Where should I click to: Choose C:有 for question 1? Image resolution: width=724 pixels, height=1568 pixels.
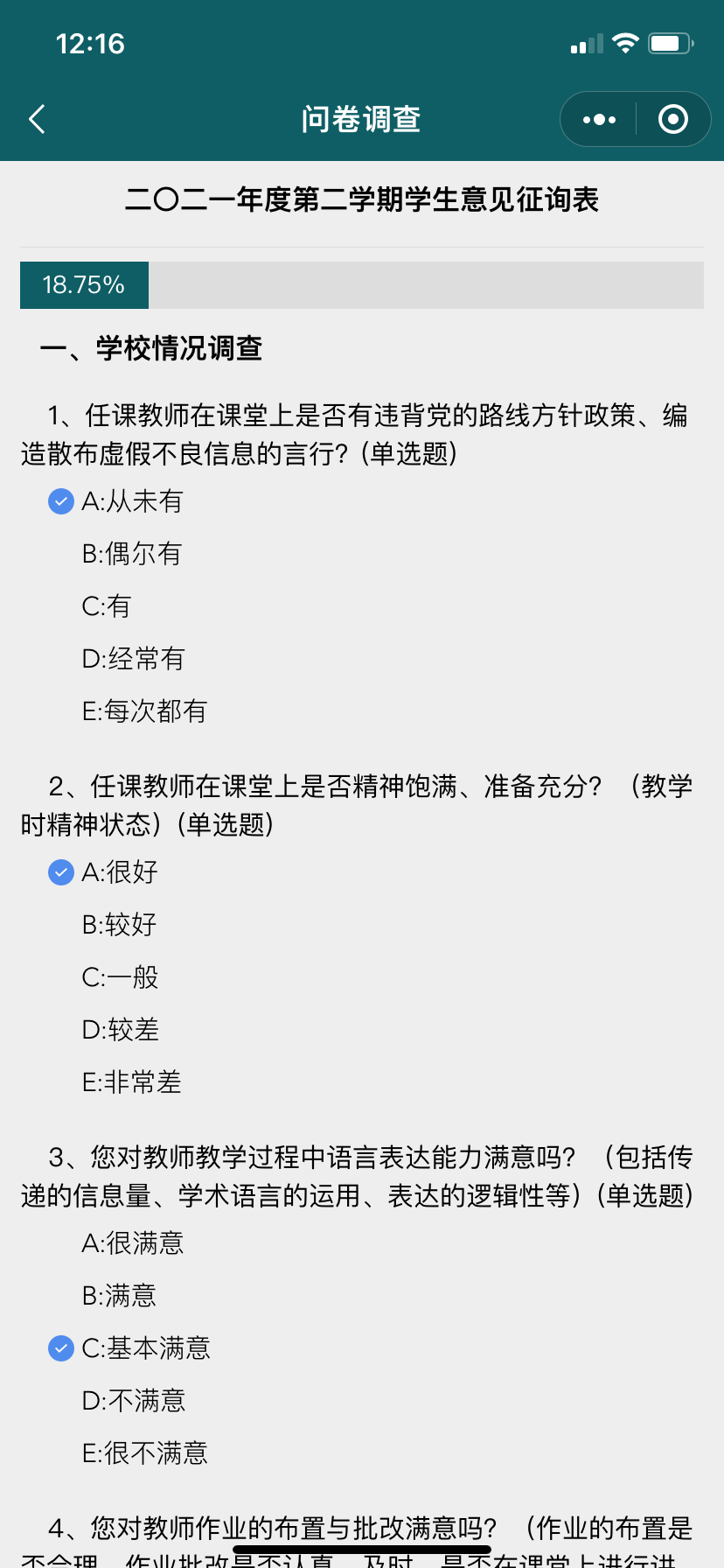[x=107, y=606]
